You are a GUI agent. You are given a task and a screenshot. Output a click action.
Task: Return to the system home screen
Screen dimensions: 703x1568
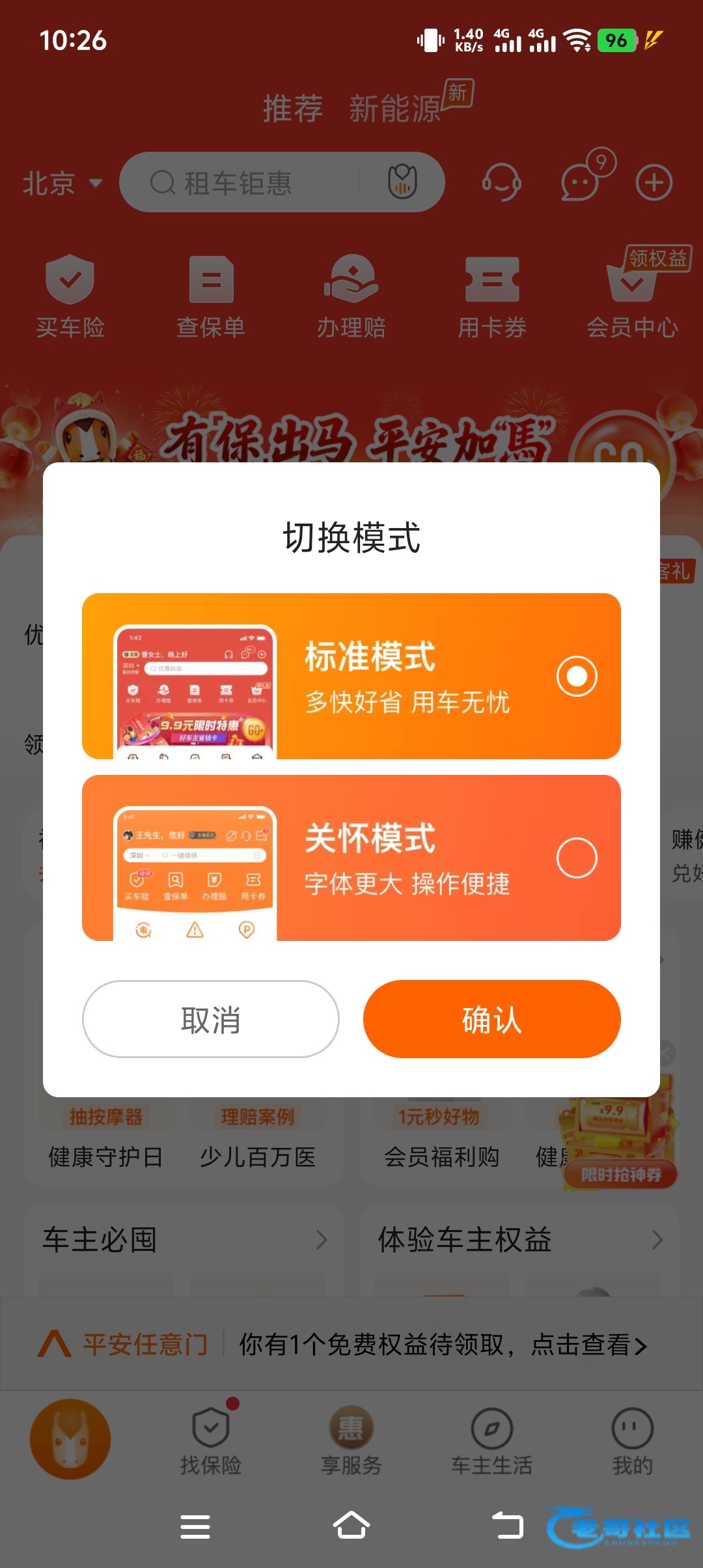pyautogui.click(x=351, y=1526)
